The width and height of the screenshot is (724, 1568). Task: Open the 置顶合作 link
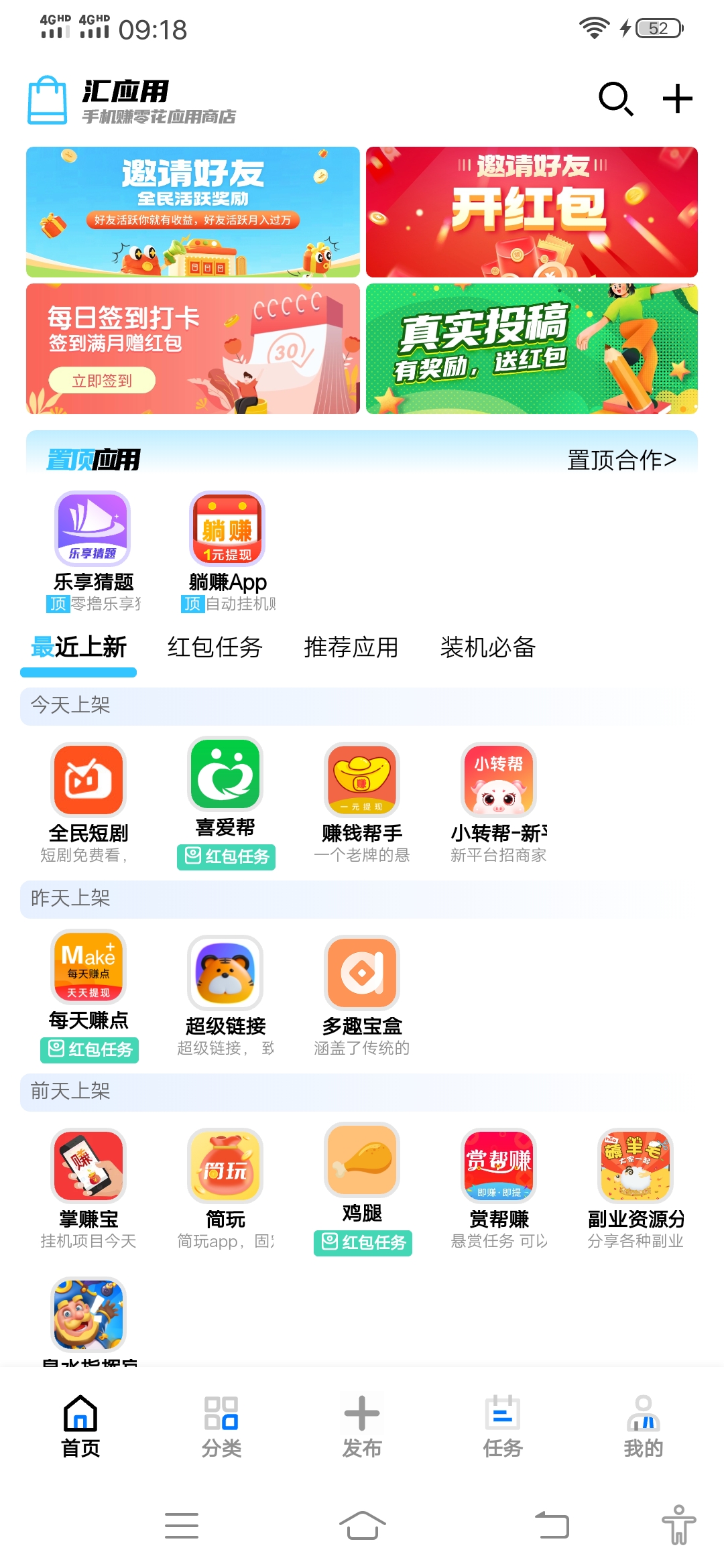point(621,460)
